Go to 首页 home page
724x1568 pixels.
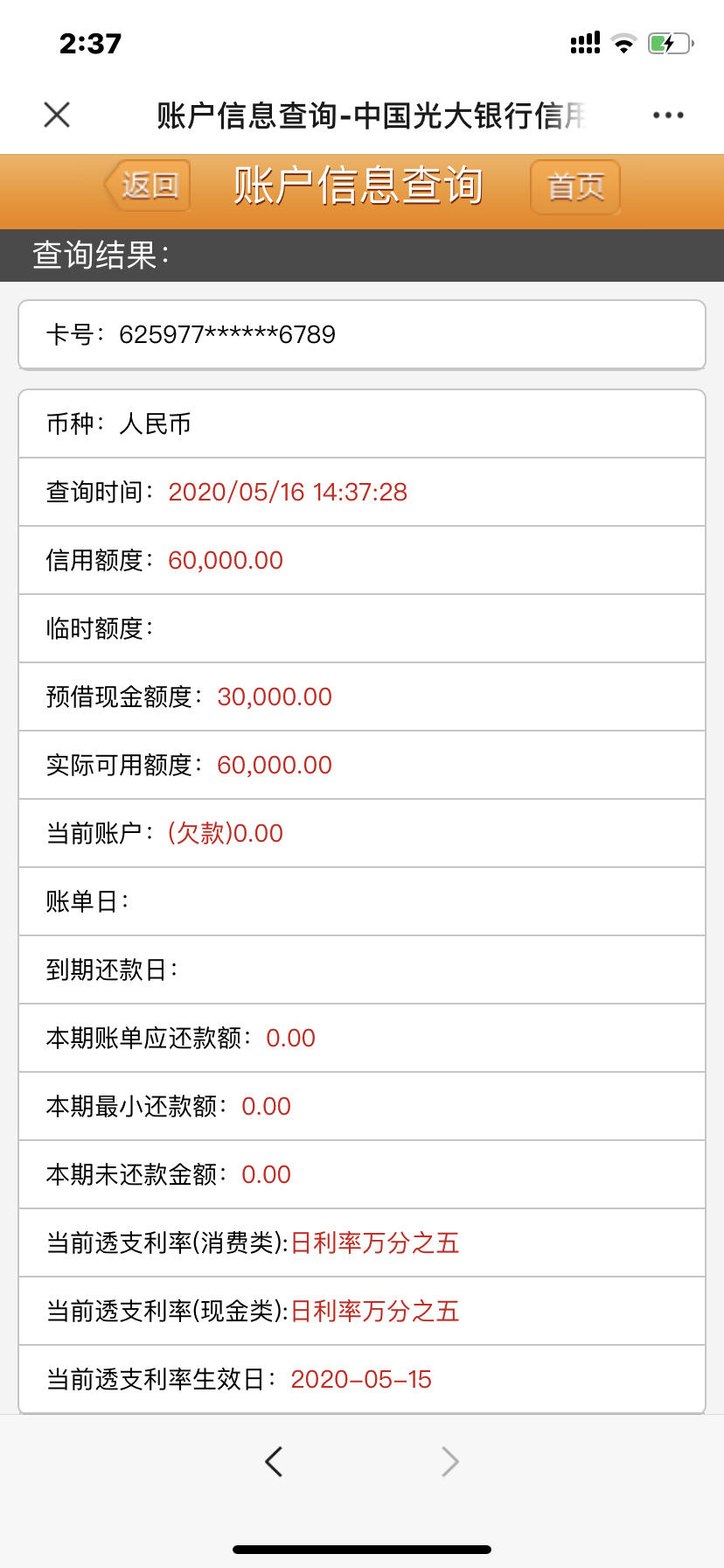coord(575,186)
